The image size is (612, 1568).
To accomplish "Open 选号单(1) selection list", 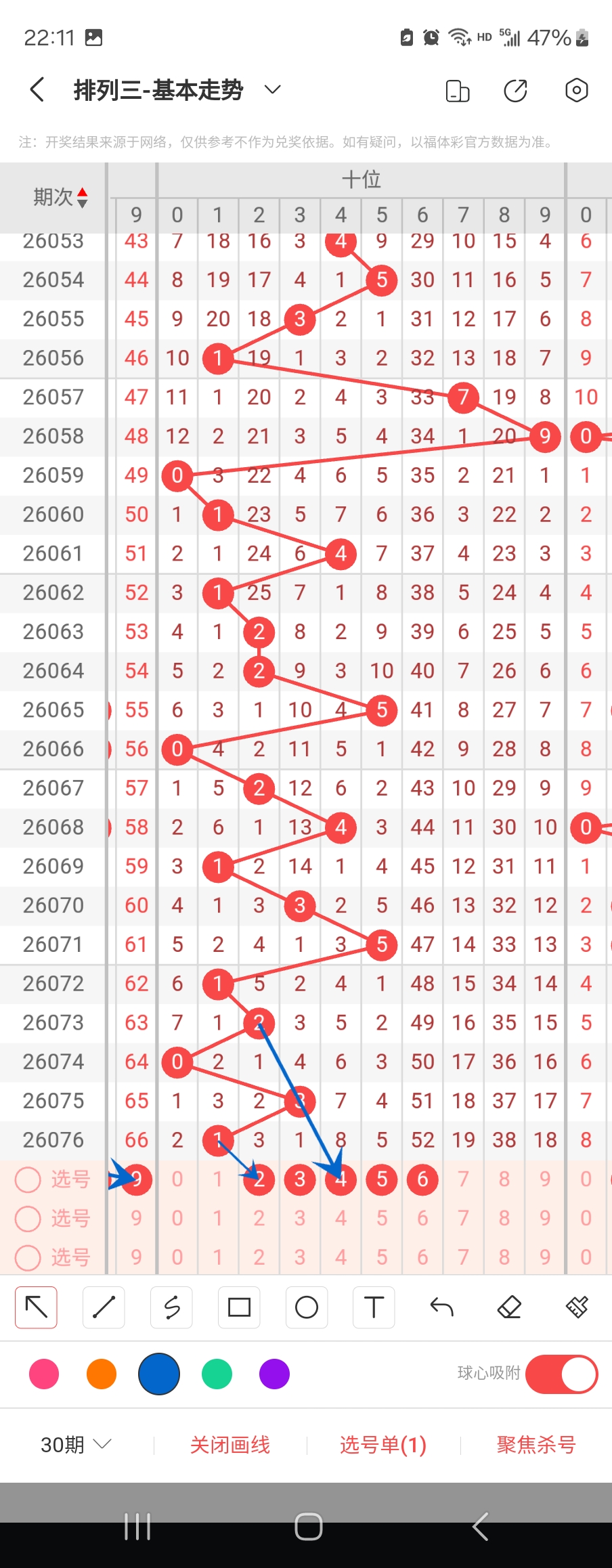I will click(x=383, y=1445).
